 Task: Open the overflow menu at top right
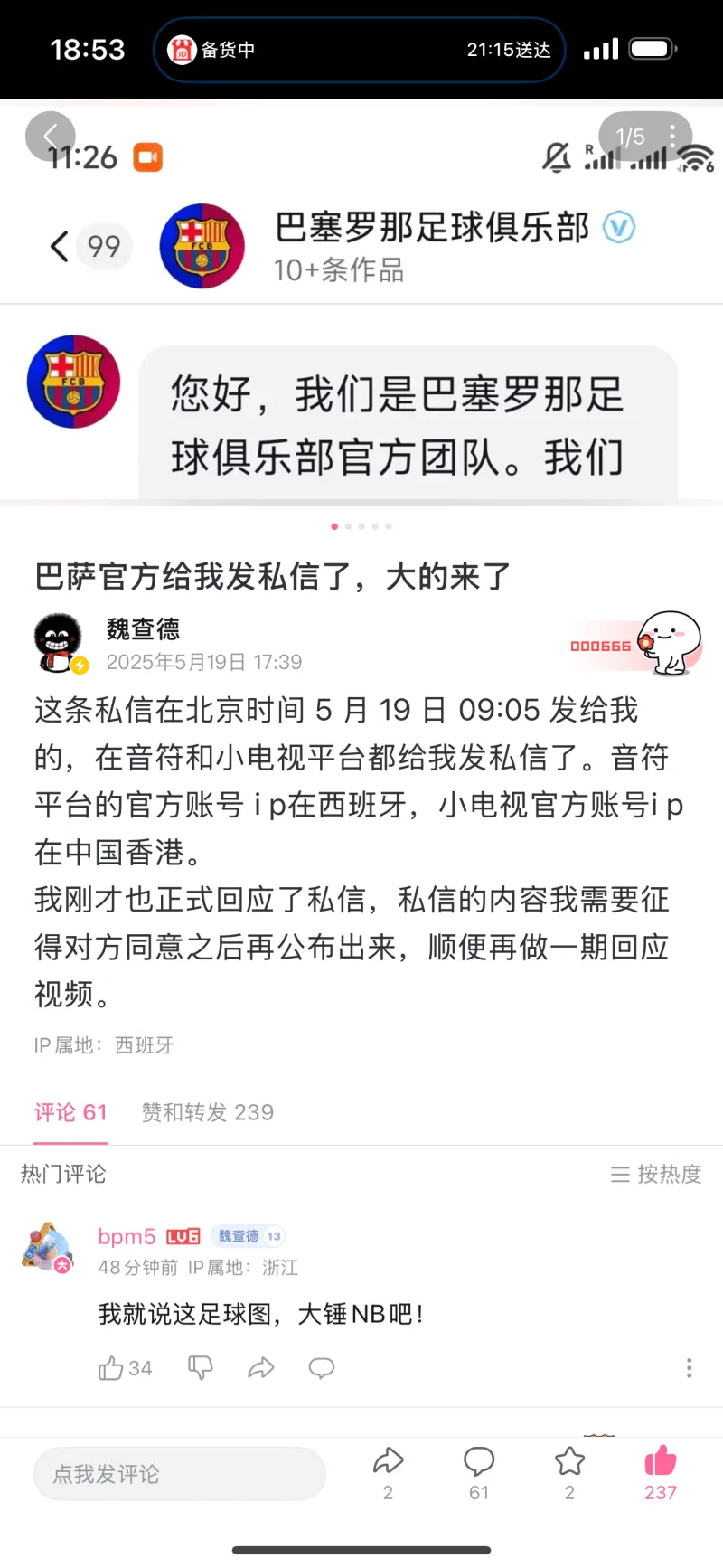coord(671,137)
